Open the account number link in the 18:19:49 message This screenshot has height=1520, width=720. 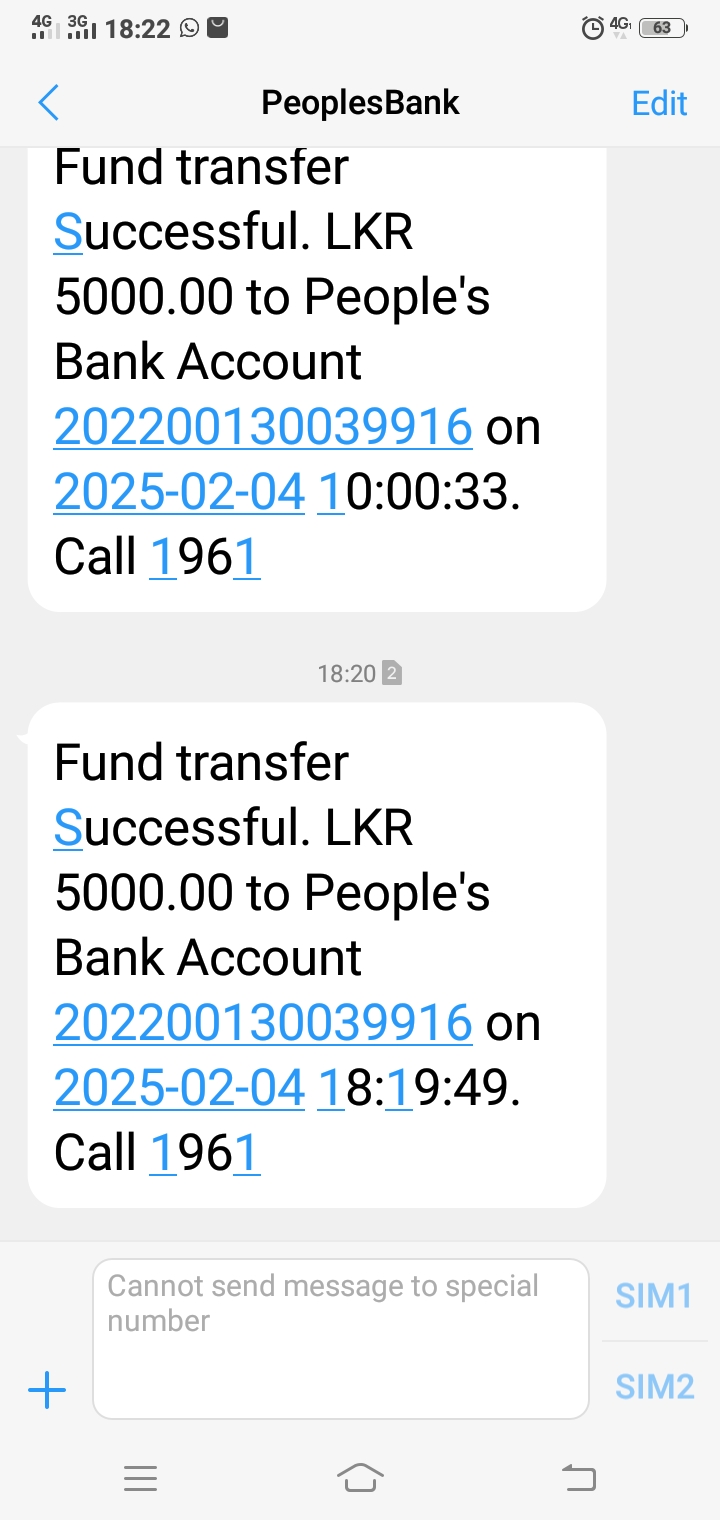coord(262,1022)
